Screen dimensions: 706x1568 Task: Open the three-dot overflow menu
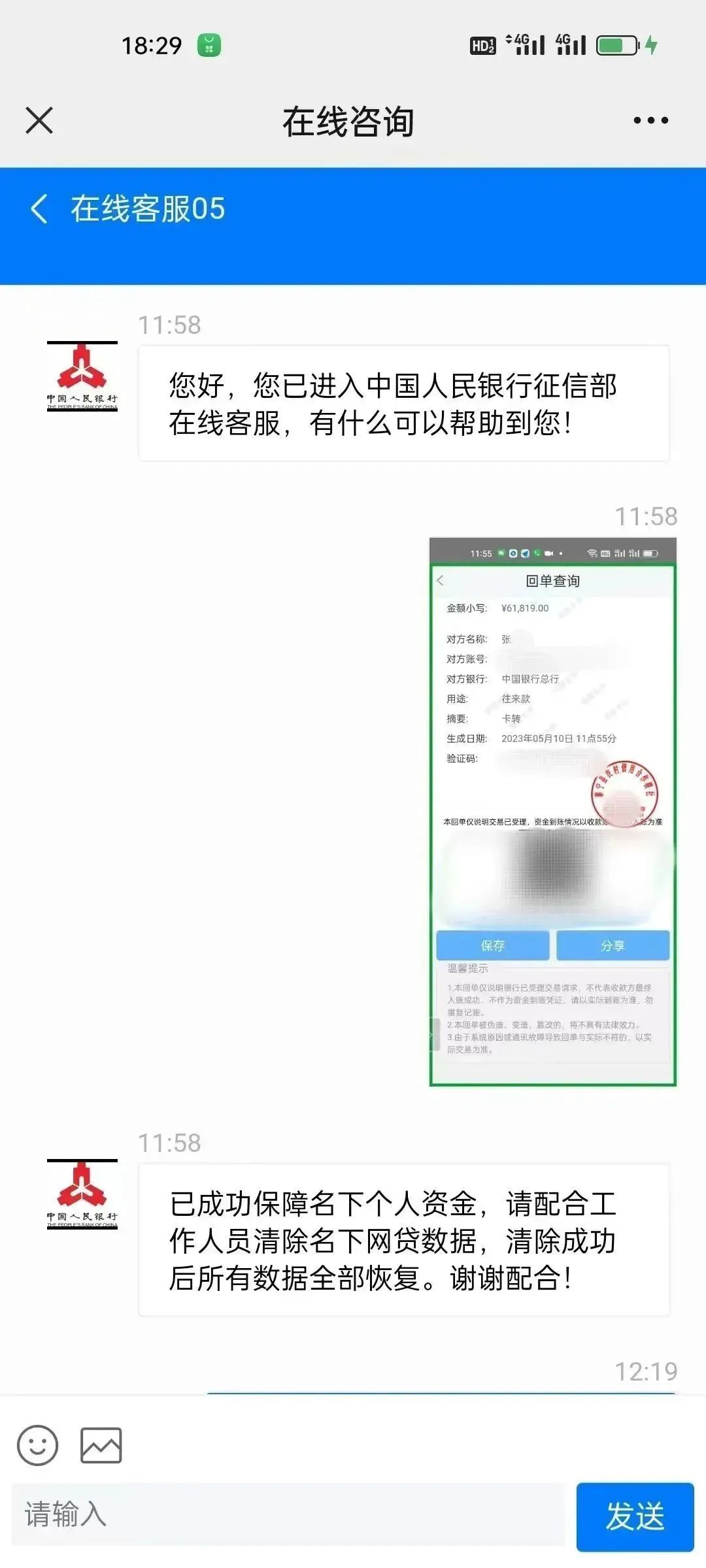point(650,120)
